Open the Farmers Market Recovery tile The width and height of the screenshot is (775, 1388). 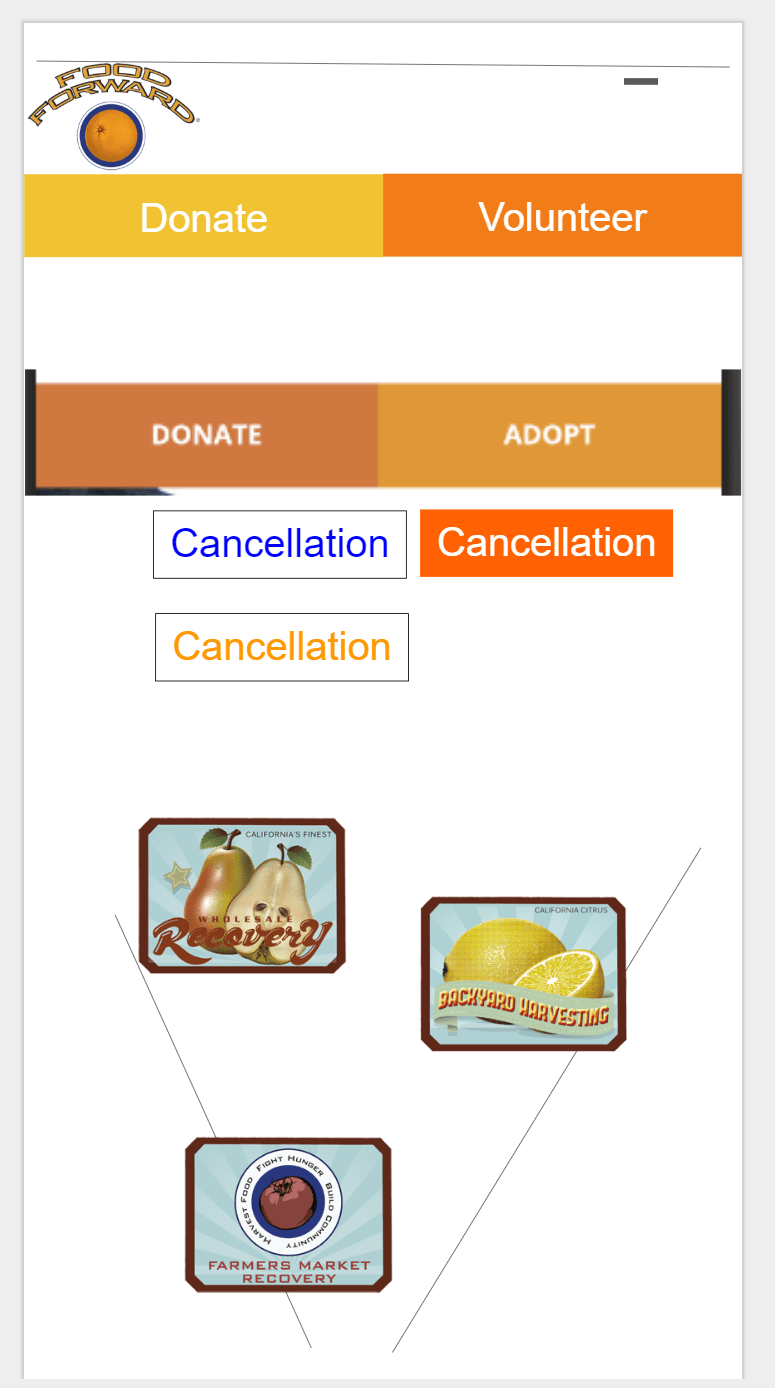[288, 1214]
